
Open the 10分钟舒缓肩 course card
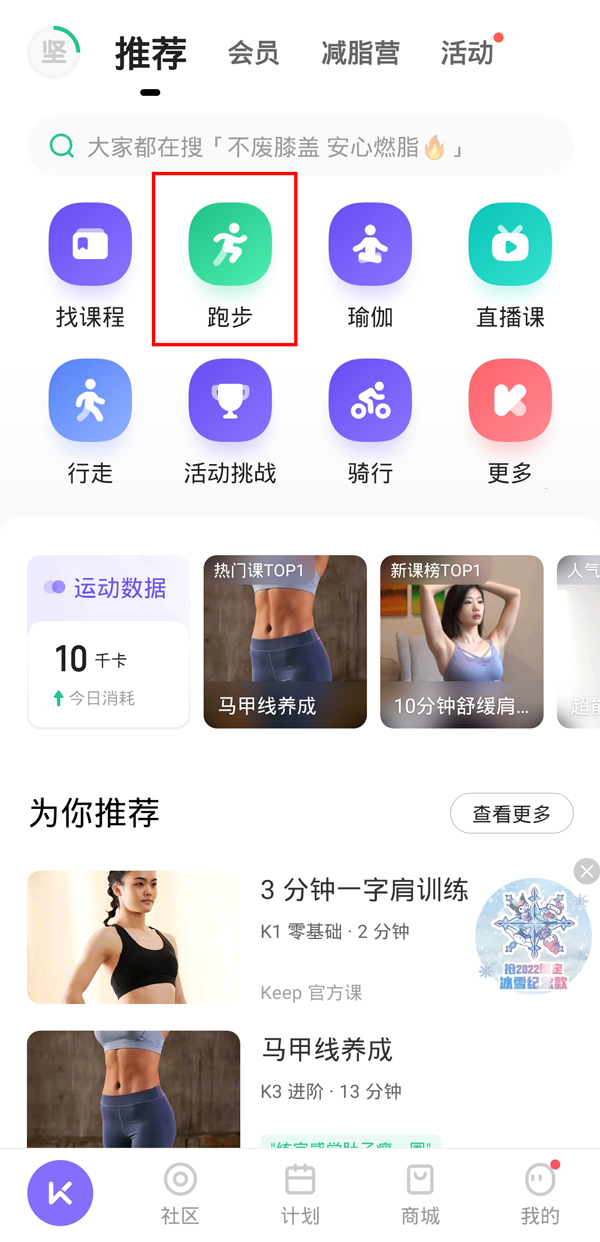coord(462,642)
